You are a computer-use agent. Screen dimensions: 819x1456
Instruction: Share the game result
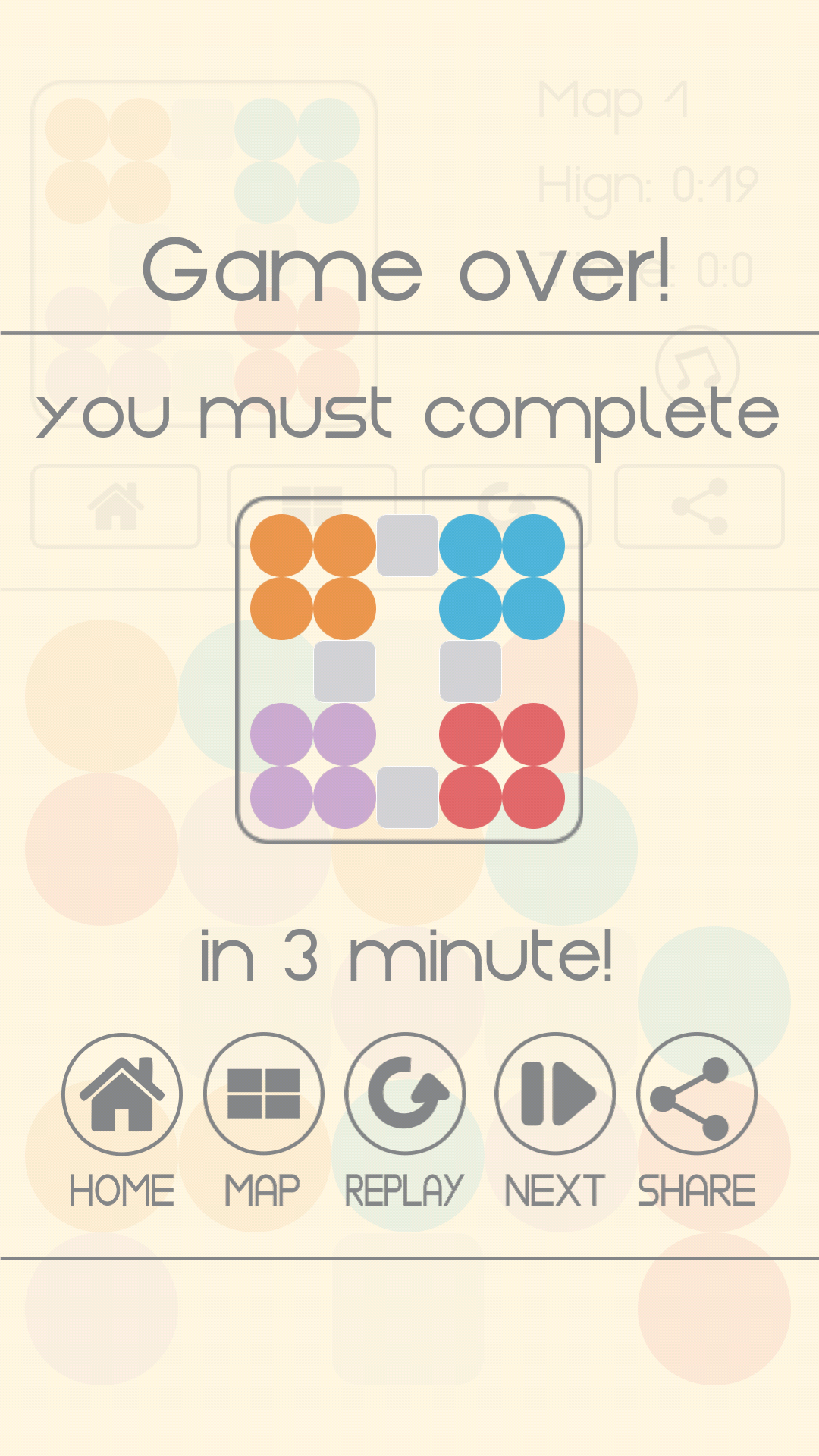point(696,1094)
